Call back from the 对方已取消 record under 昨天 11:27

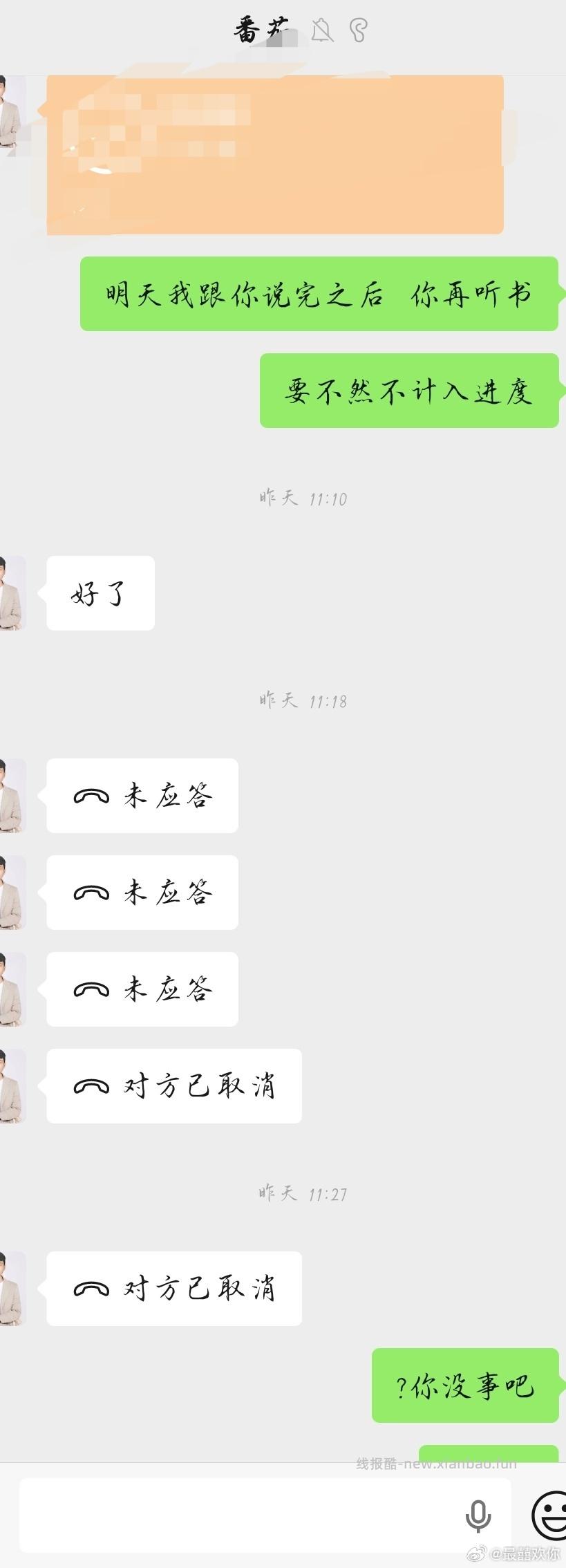(174, 1288)
